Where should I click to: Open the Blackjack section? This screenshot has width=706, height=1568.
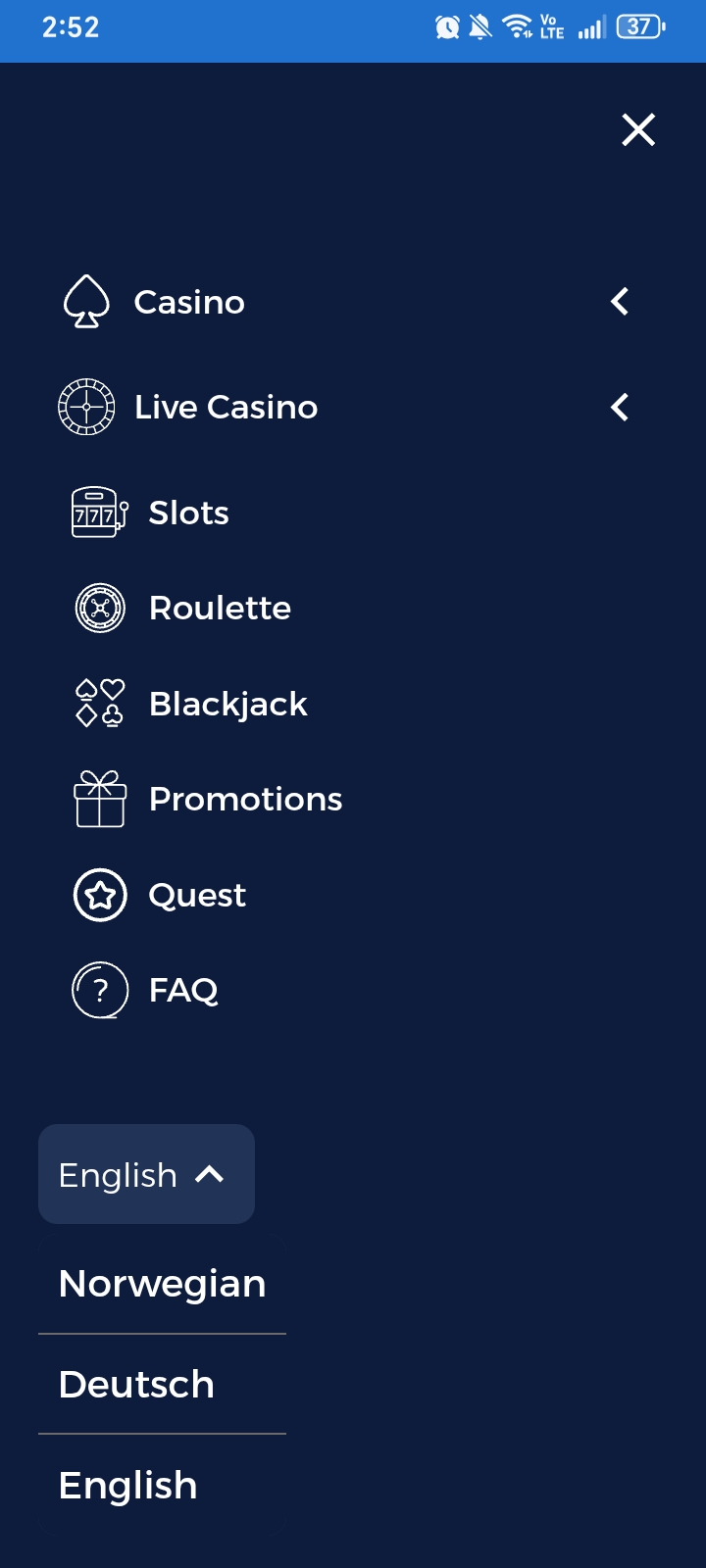pyautogui.click(x=227, y=704)
